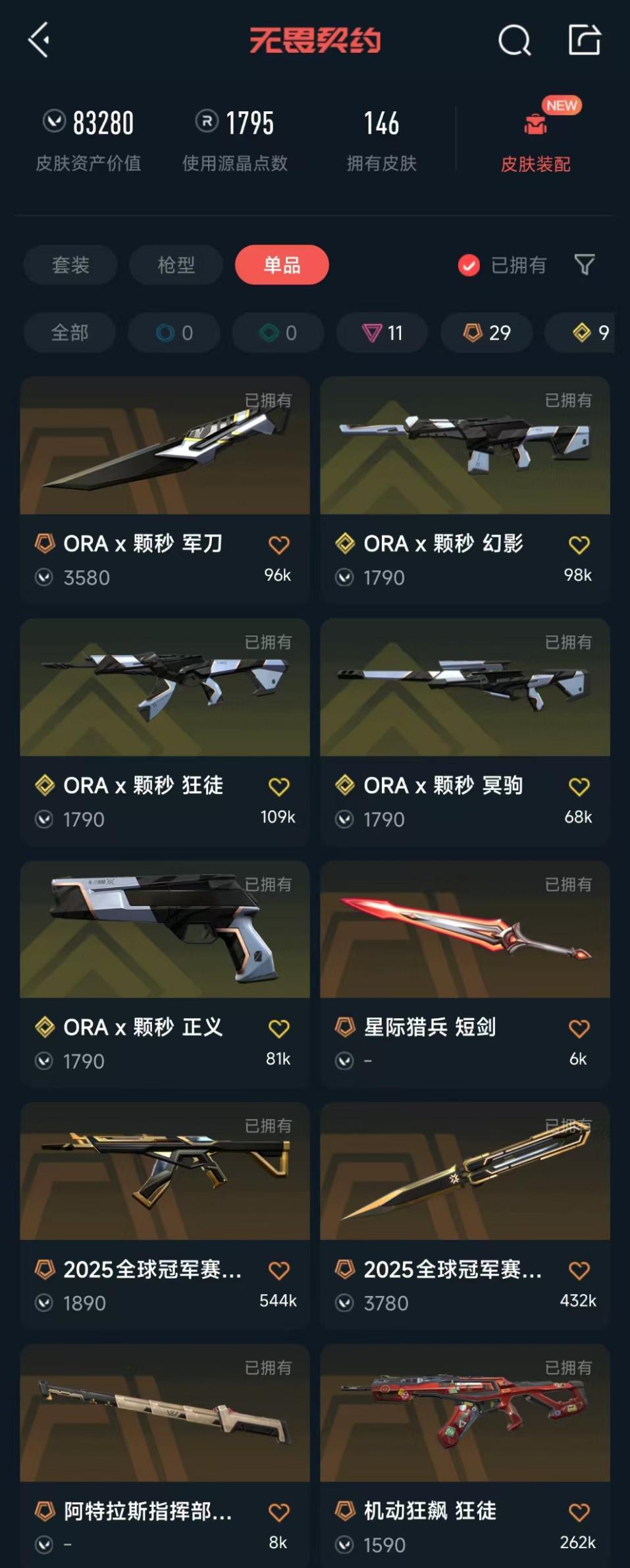The image size is (630, 1568).
Task: Uncheck the 已拥有 owned filter
Action: click(469, 265)
